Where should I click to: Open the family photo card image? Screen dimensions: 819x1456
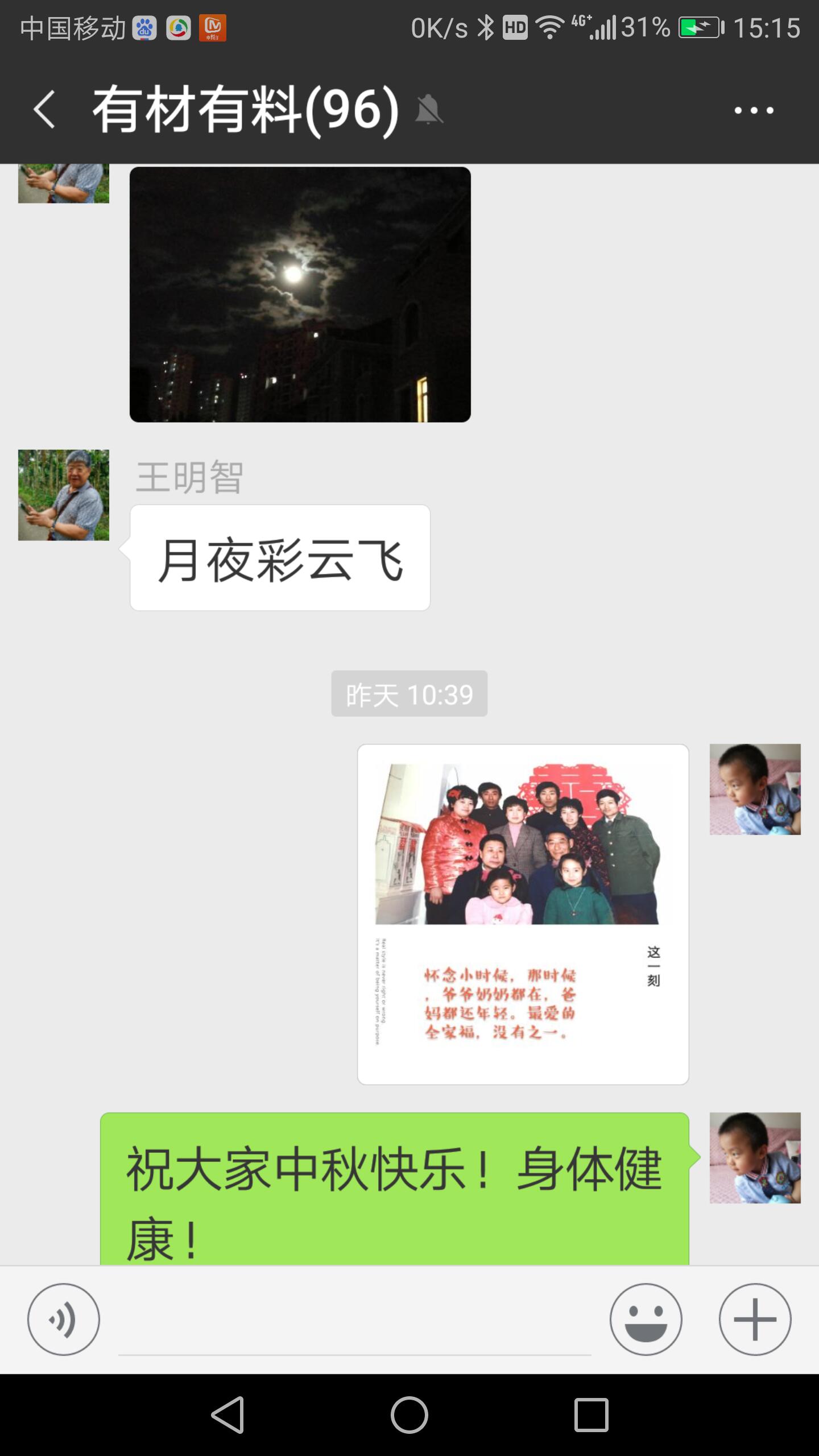523,914
